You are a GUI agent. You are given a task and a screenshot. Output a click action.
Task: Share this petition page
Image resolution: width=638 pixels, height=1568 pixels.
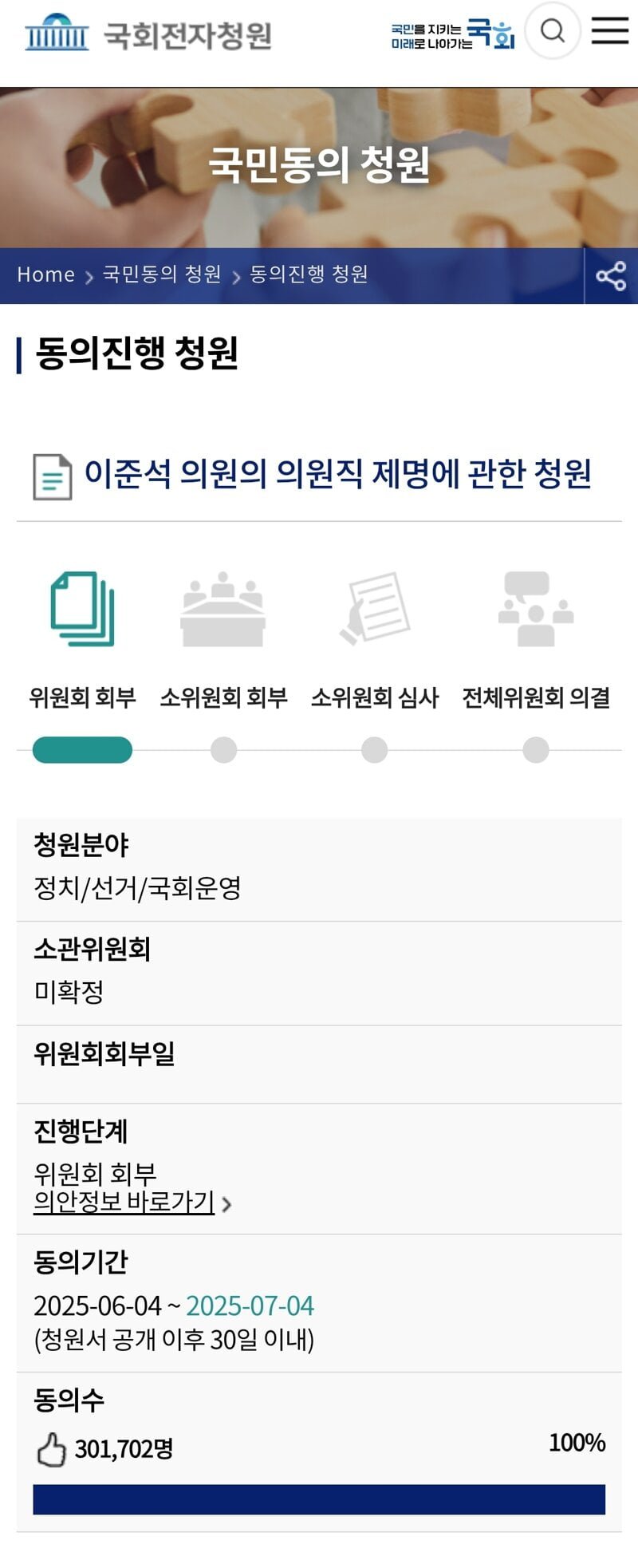click(x=611, y=276)
